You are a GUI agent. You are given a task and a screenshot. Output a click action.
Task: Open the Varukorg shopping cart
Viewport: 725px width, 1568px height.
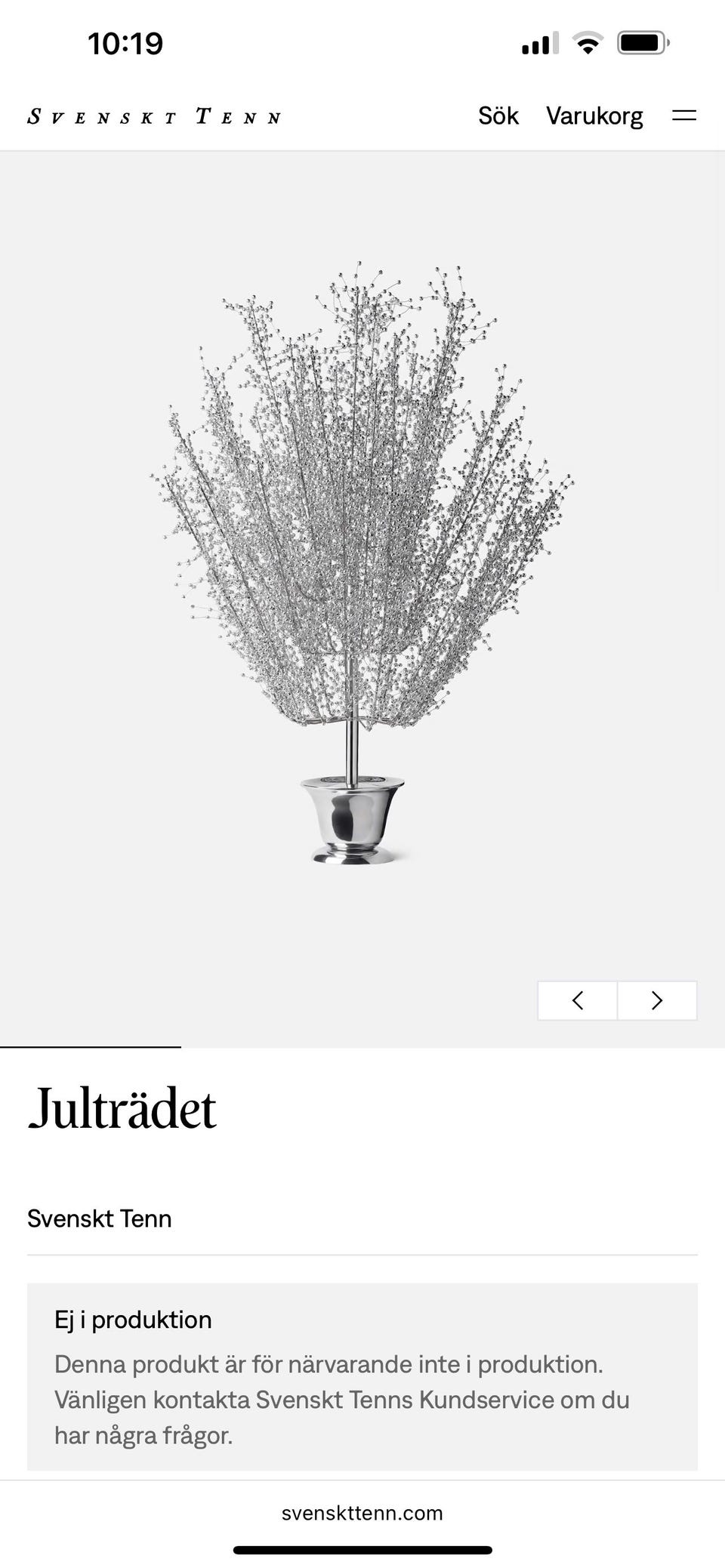click(x=594, y=115)
